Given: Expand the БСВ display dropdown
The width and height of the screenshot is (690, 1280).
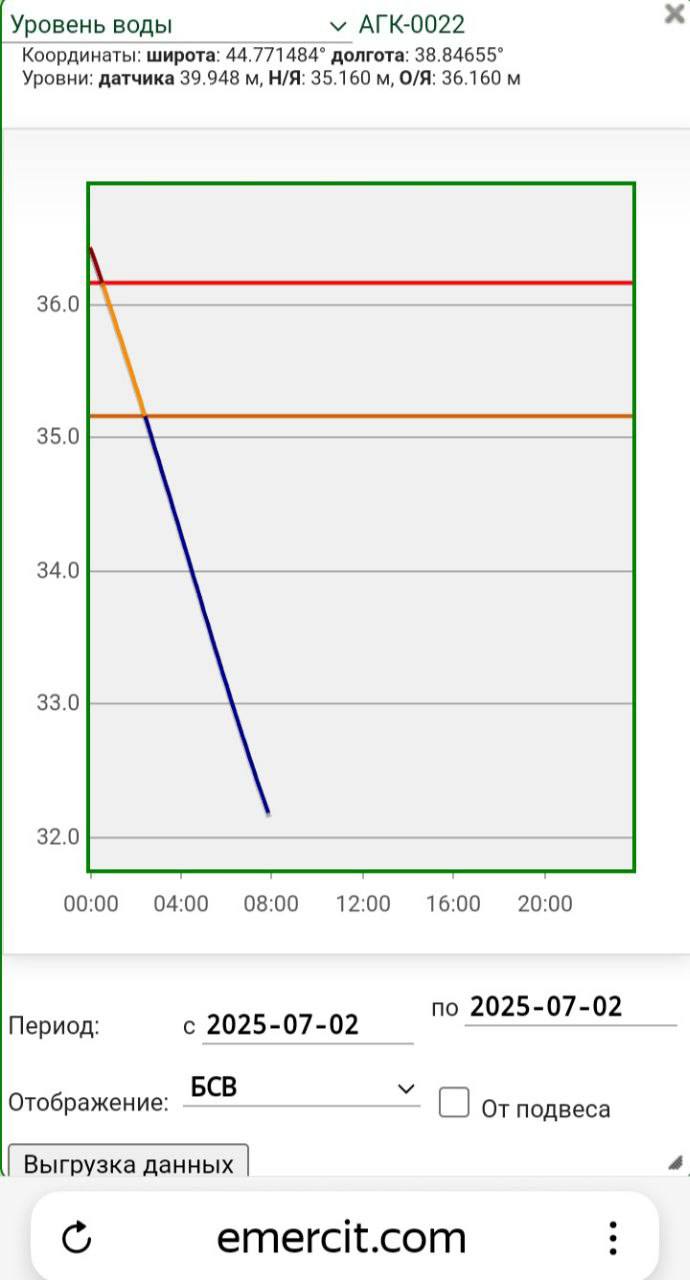Looking at the screenshot, I should pyautogui.click(x=301, y=1088).
